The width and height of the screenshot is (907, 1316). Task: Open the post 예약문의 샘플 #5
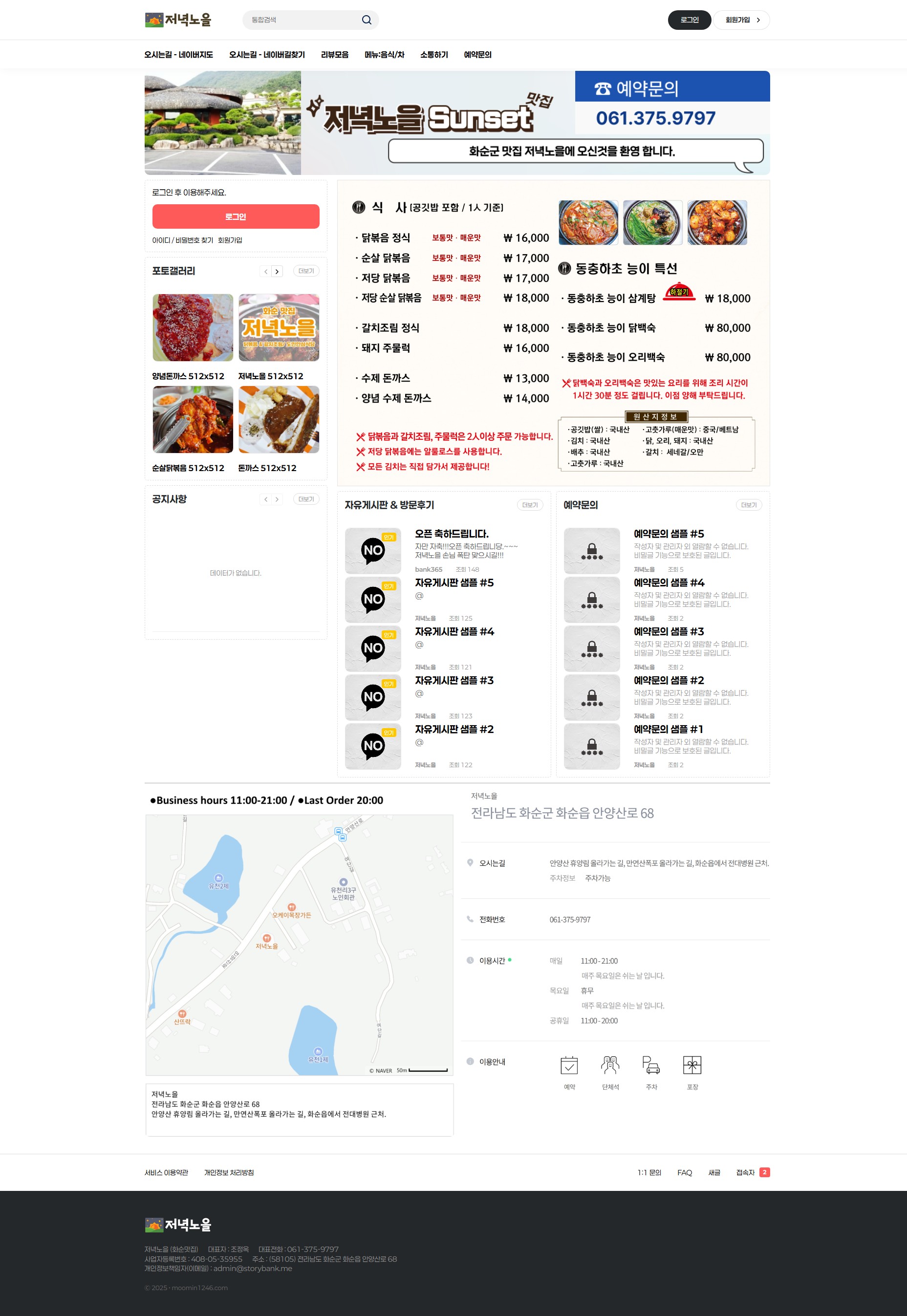point(669,534)
